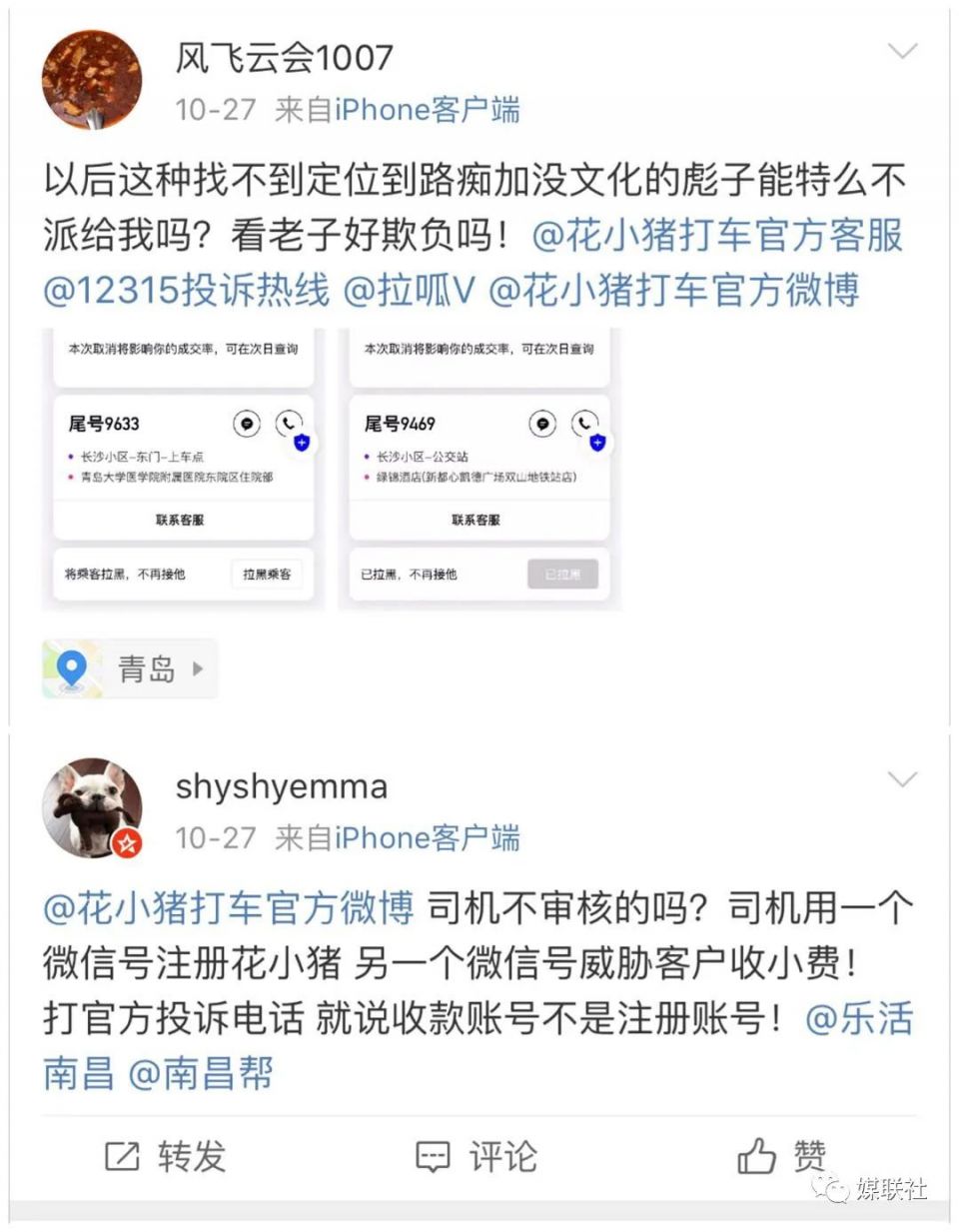
Task: Open shyshyemma's profile avatar
Action: tap(92, 807)
